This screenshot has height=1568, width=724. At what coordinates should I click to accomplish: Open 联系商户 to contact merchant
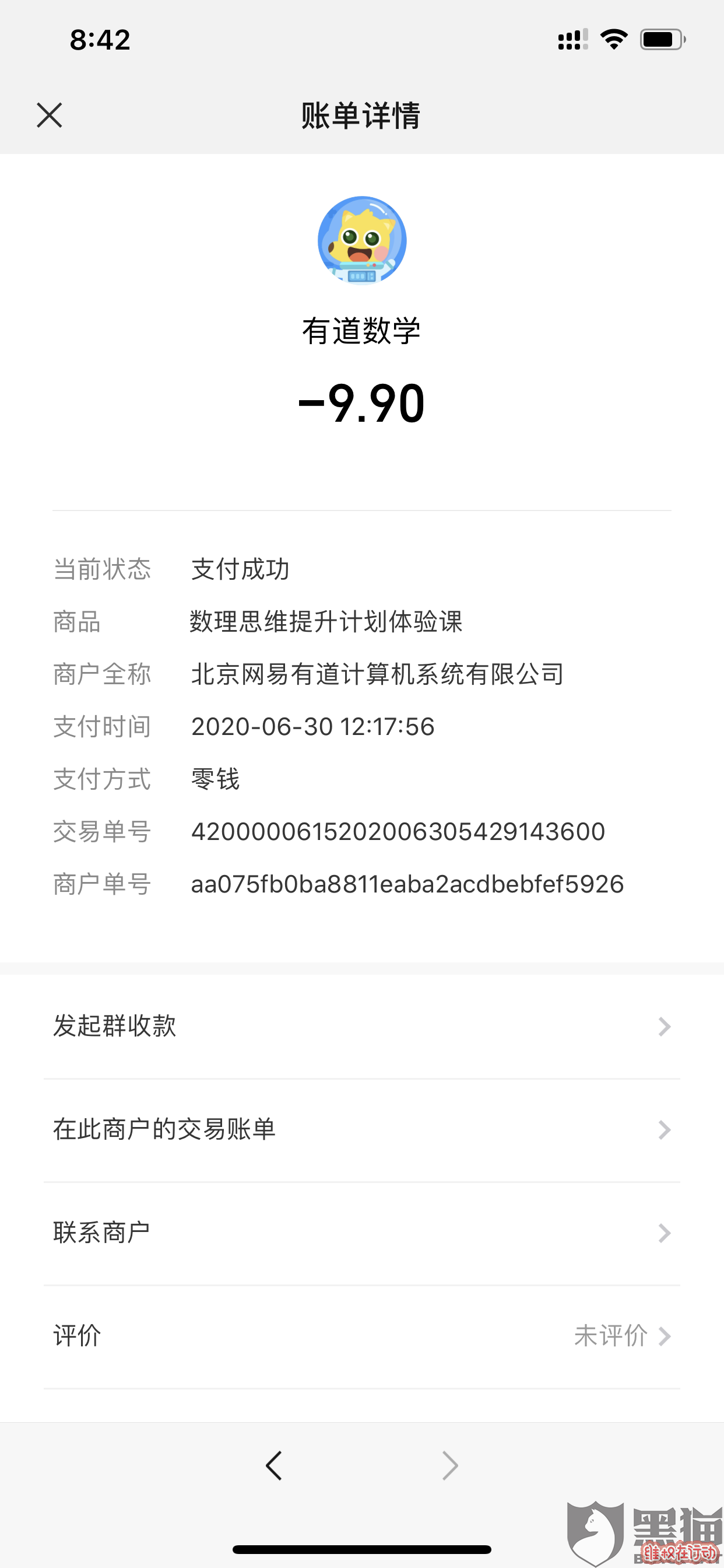click(x=362, y=1234)
